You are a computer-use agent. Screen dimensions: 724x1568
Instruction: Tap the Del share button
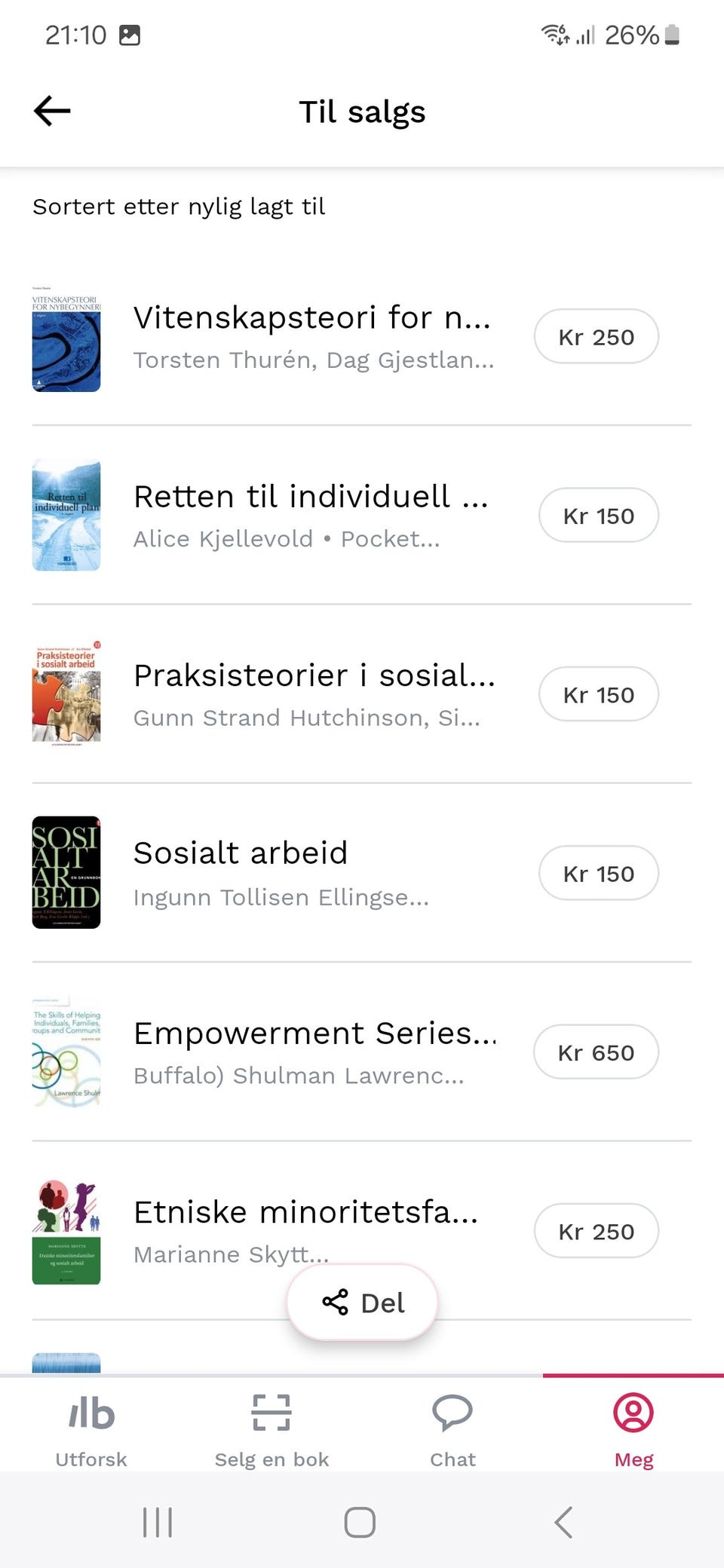point(363,1303)
